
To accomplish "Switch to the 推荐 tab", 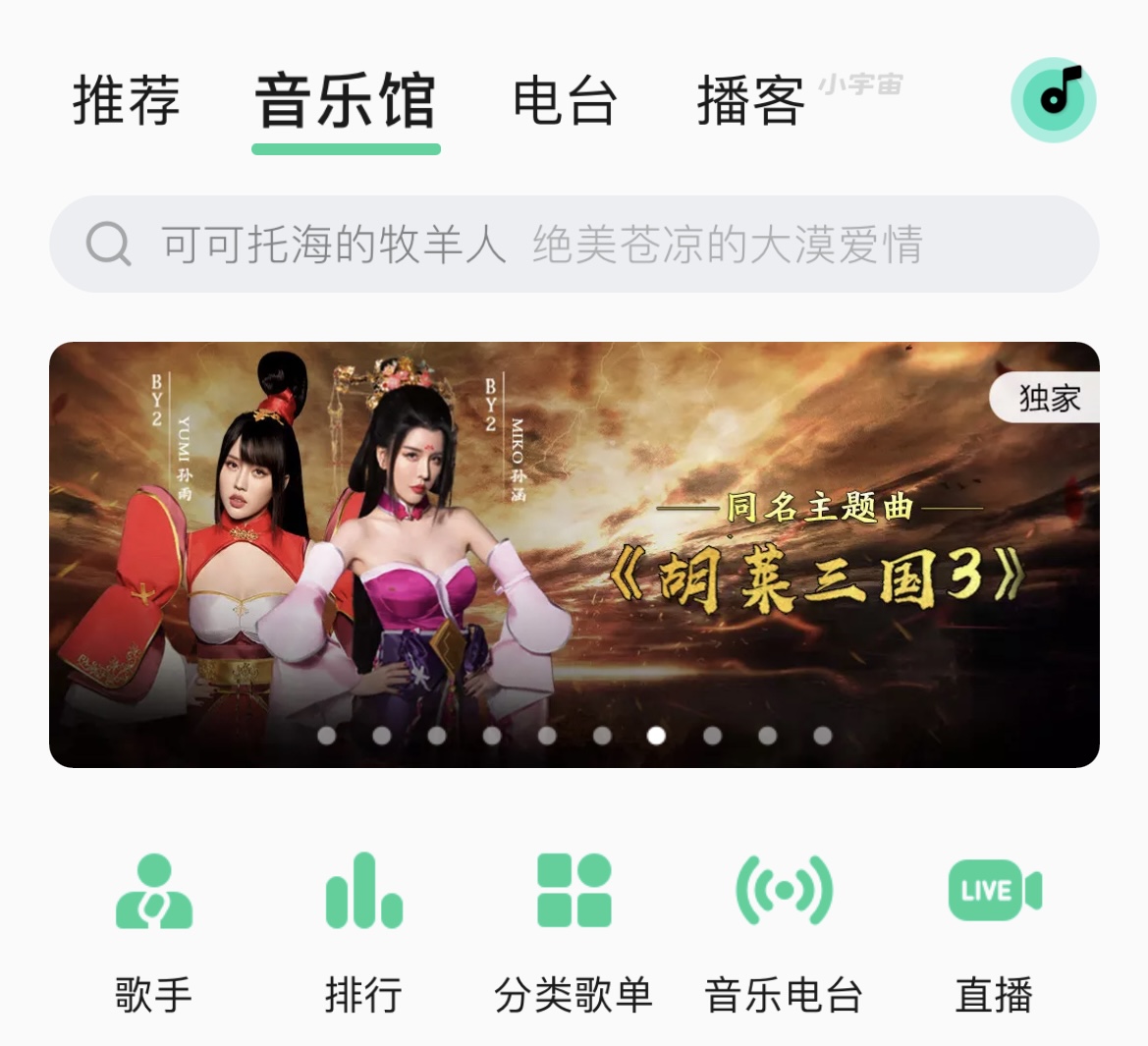I will click(x=126, y=100).
